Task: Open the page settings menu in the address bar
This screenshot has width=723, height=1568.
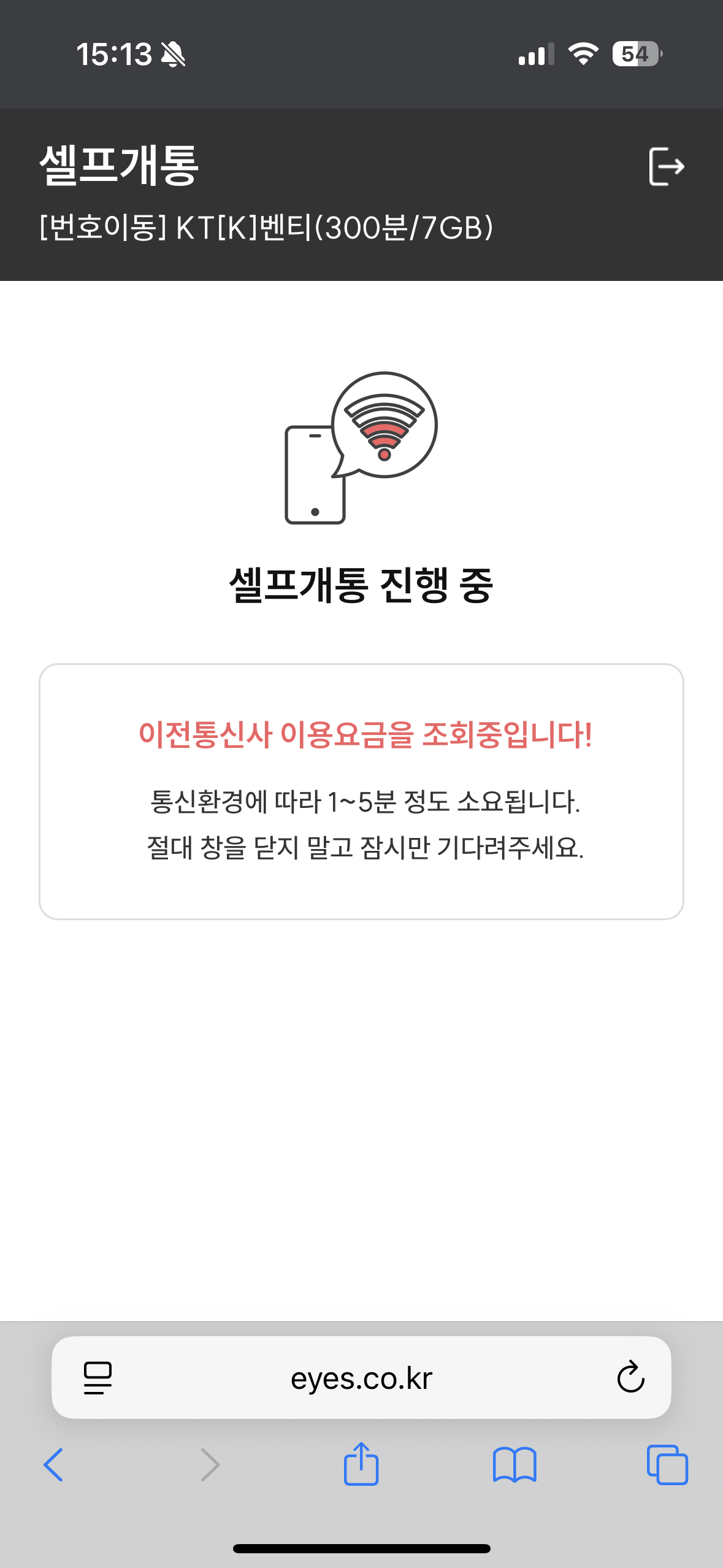Action: pyautogui.click(x=98, y=1377)
